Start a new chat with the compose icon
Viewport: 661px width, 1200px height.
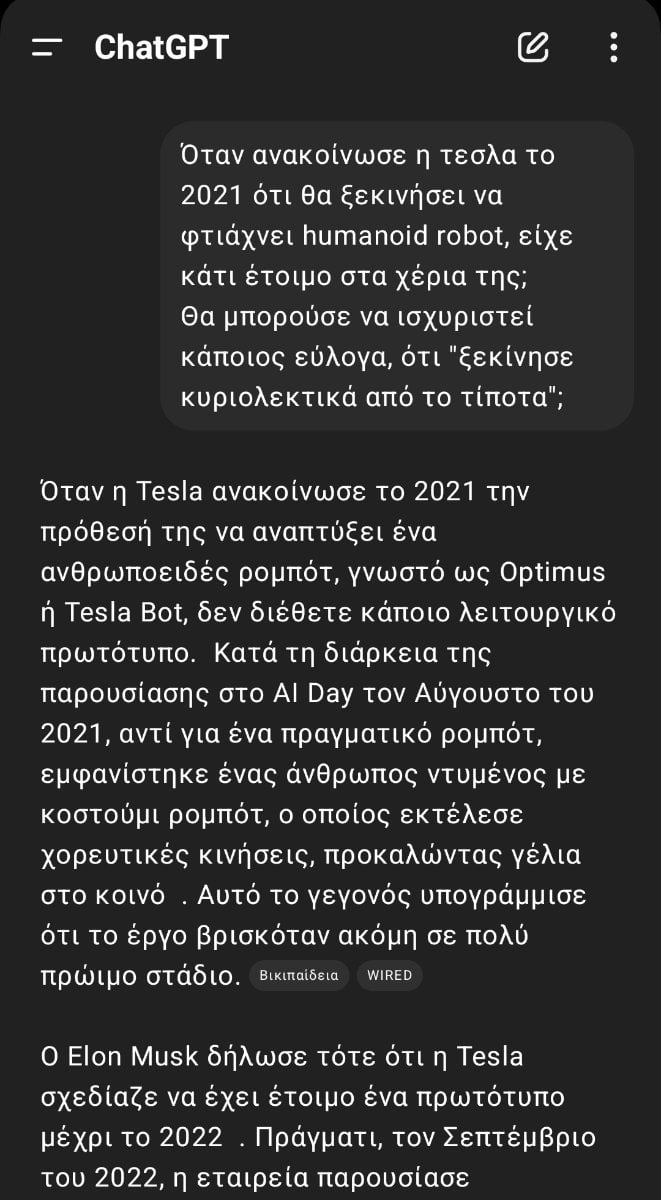coord(533,47)
